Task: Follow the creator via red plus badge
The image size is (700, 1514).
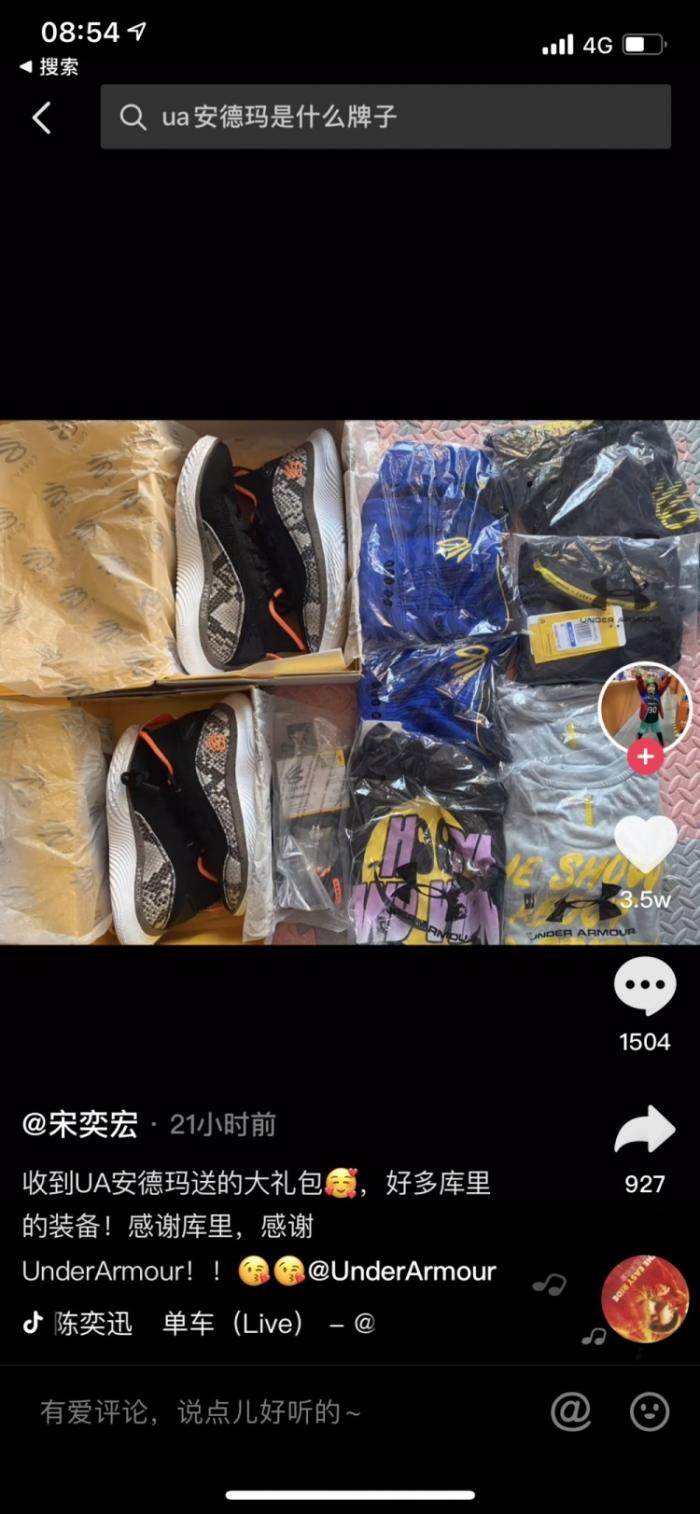Action: point(645,757)
